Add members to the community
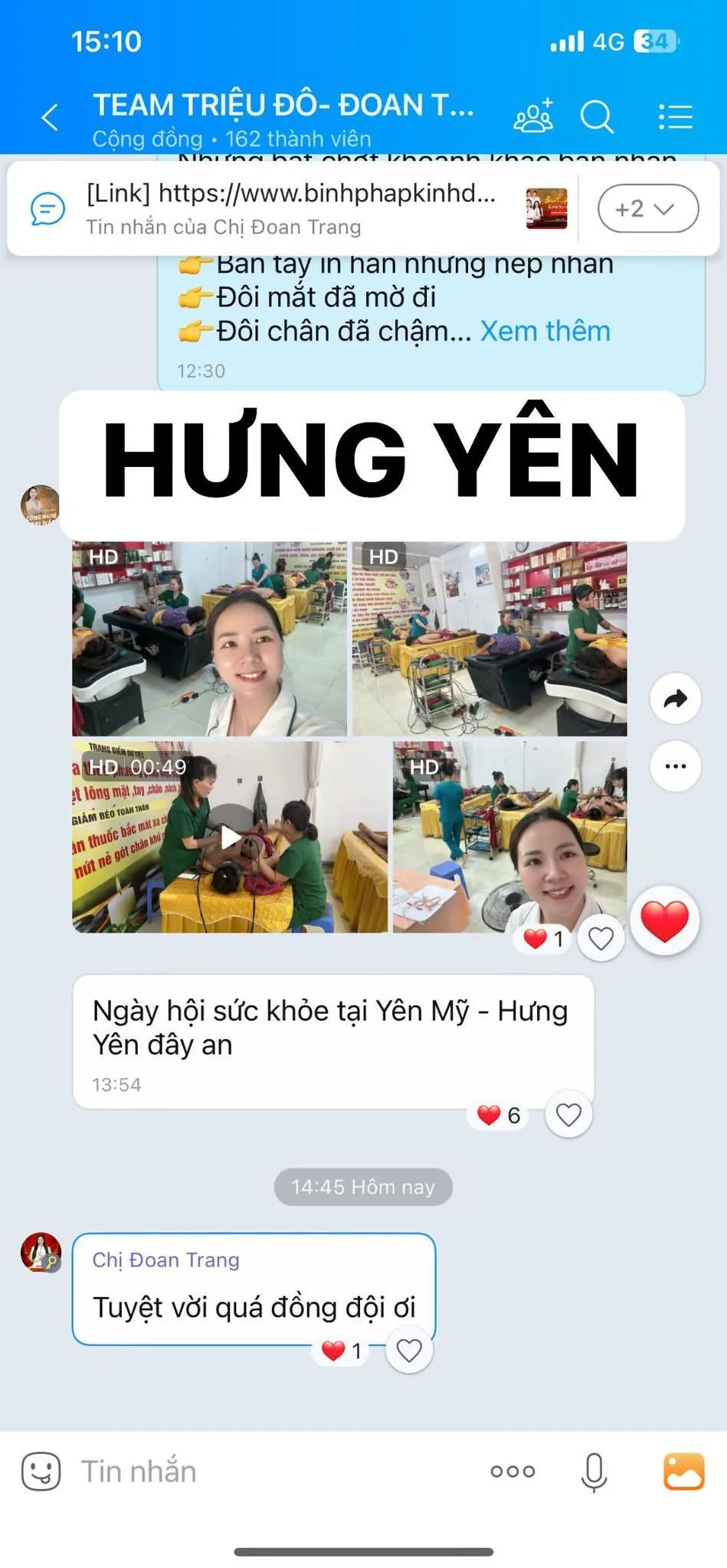 [532, 116]
